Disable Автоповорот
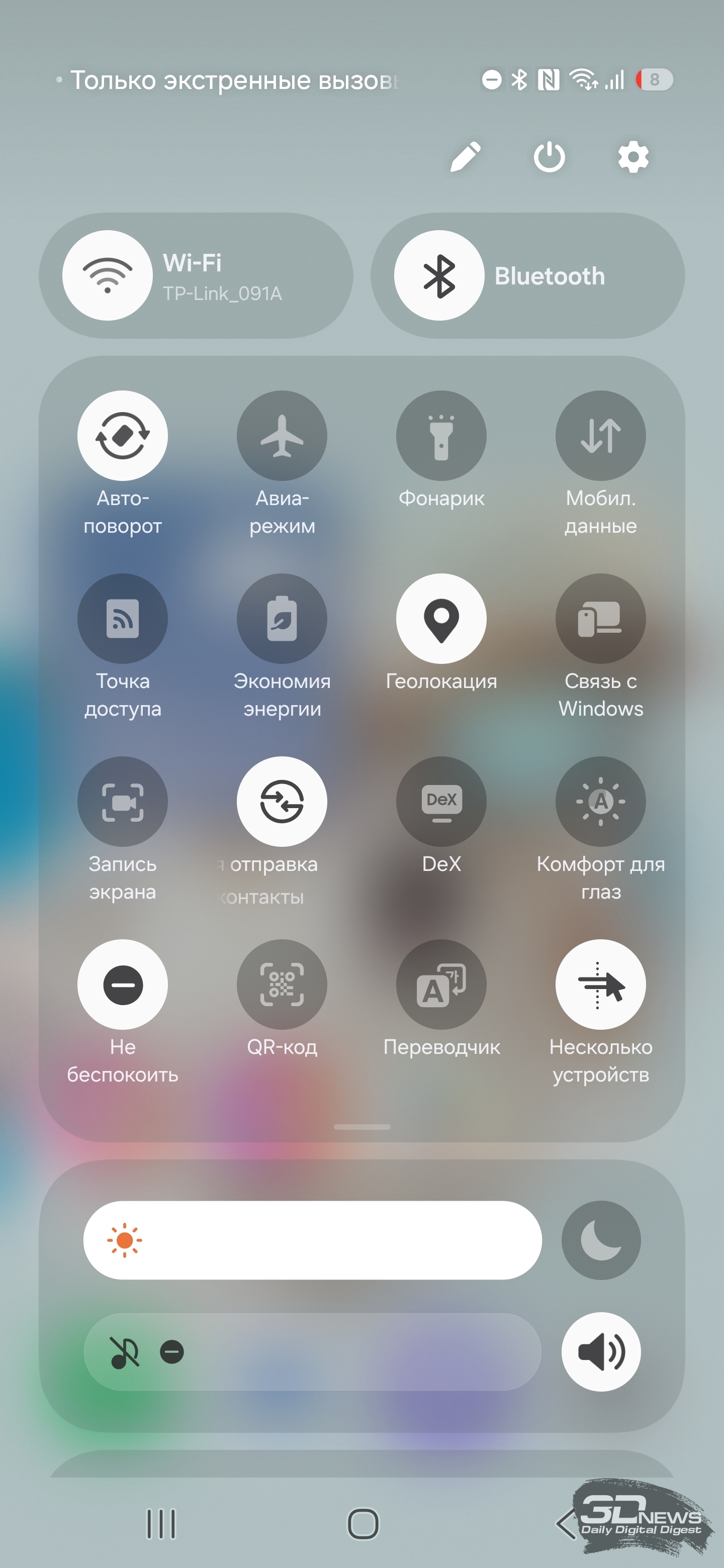 click(x=122, y=436)
